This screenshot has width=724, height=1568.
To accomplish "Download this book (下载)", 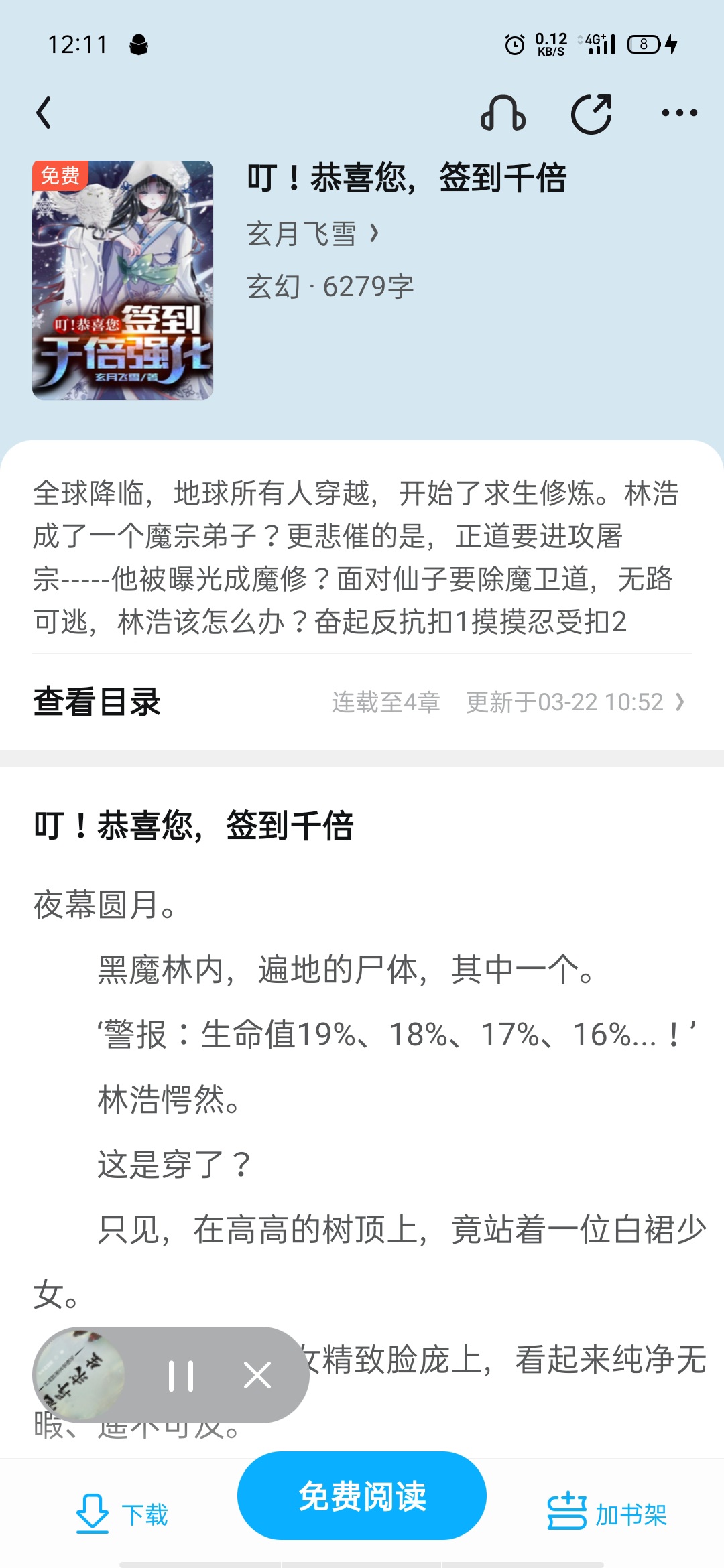I will [122, 1514].
